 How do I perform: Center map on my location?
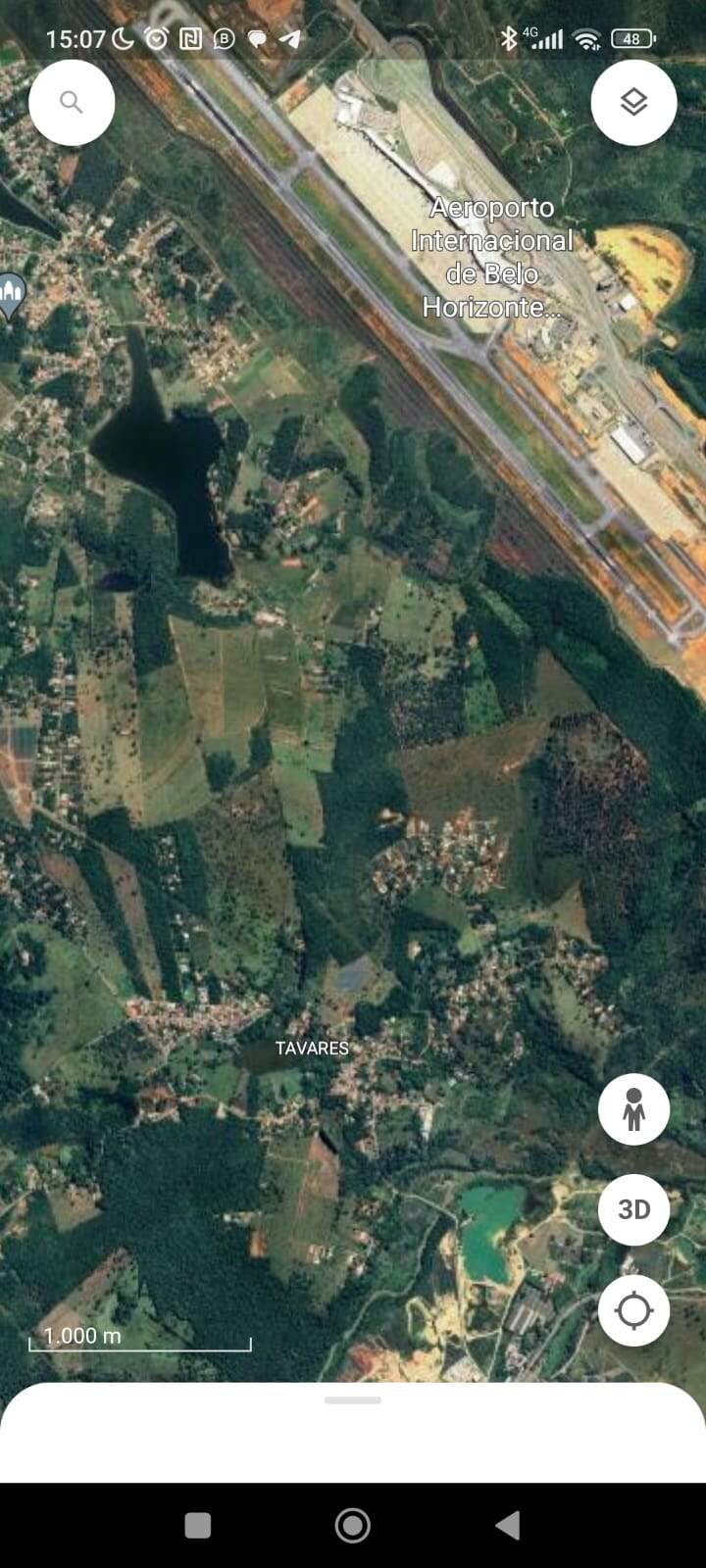tap(633, 1310)
